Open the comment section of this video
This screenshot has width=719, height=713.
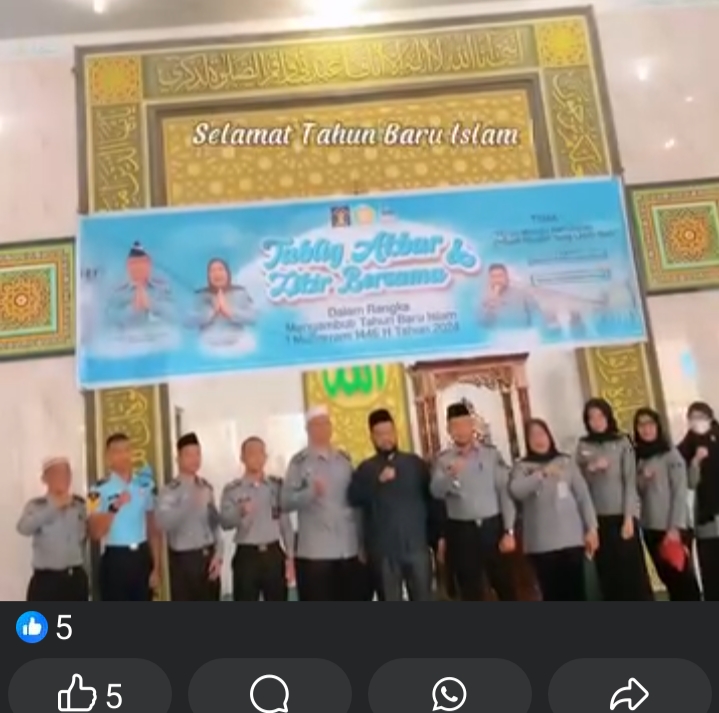(269, 693)
